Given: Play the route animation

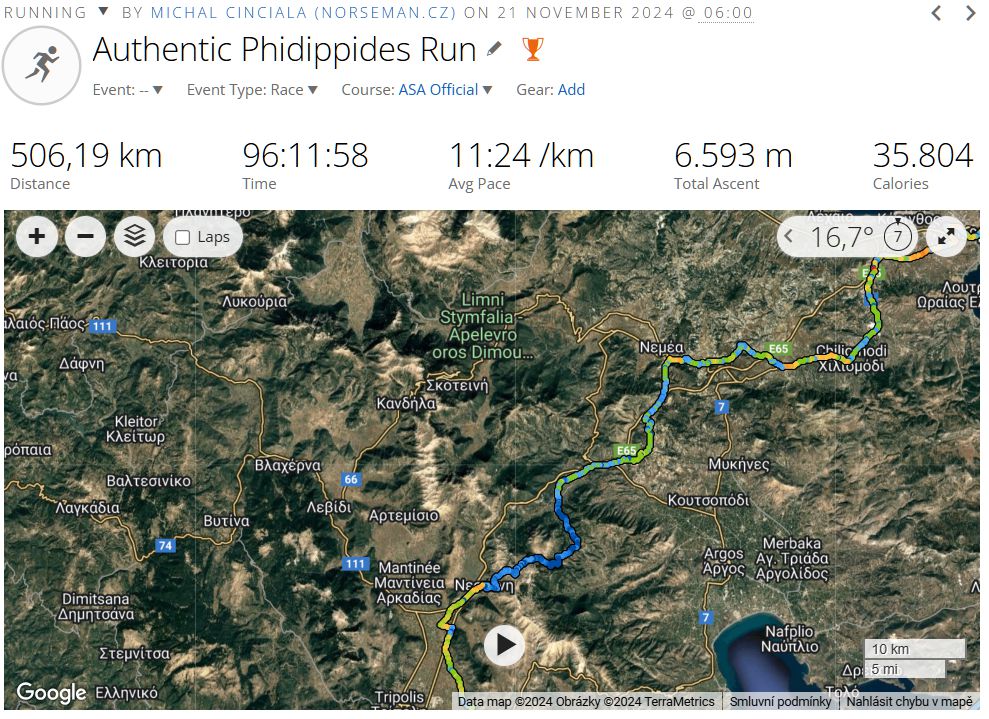Looking at the screenshot, I should (505, 646).
